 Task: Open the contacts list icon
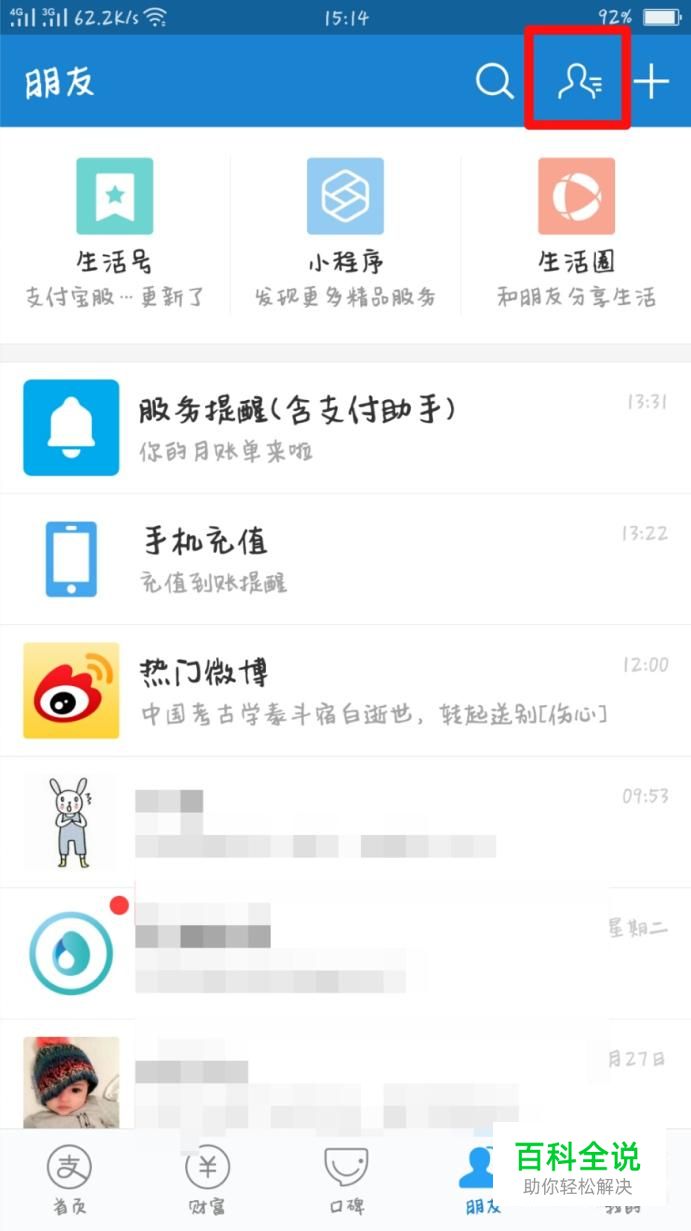pos(579,81)
